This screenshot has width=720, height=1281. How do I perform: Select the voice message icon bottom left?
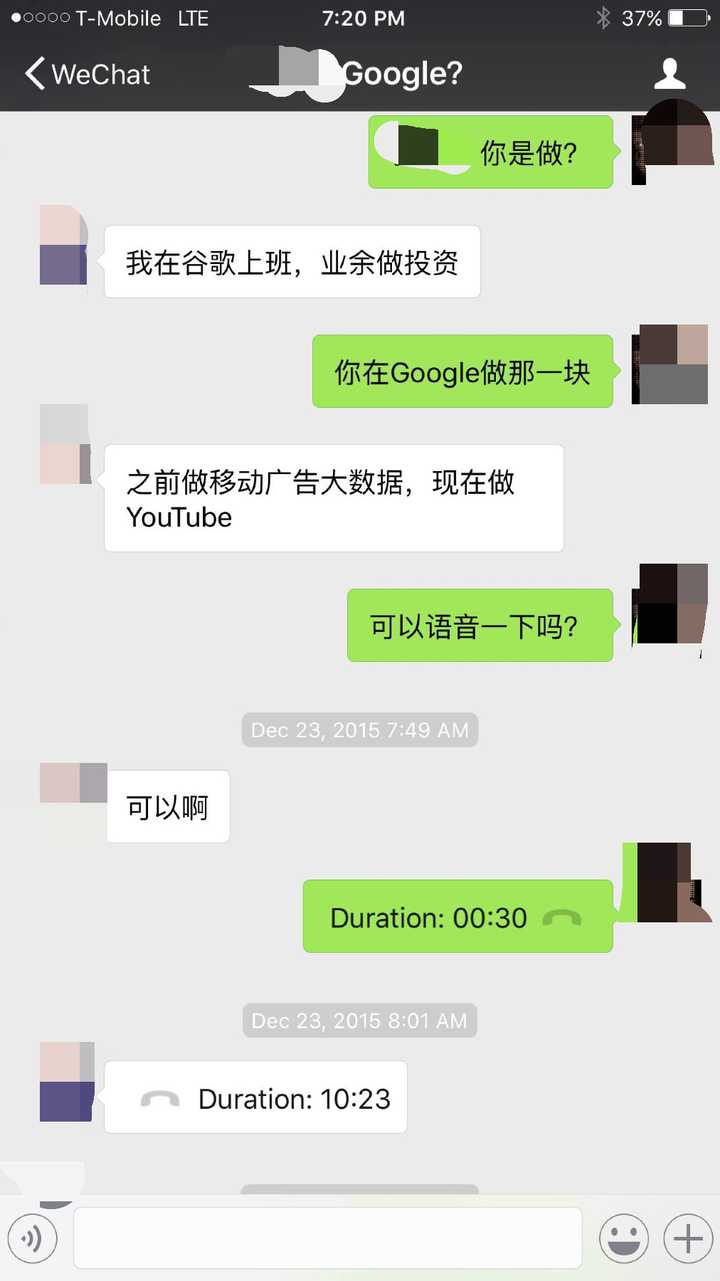pyautogui.click(x=33, y=1237)
